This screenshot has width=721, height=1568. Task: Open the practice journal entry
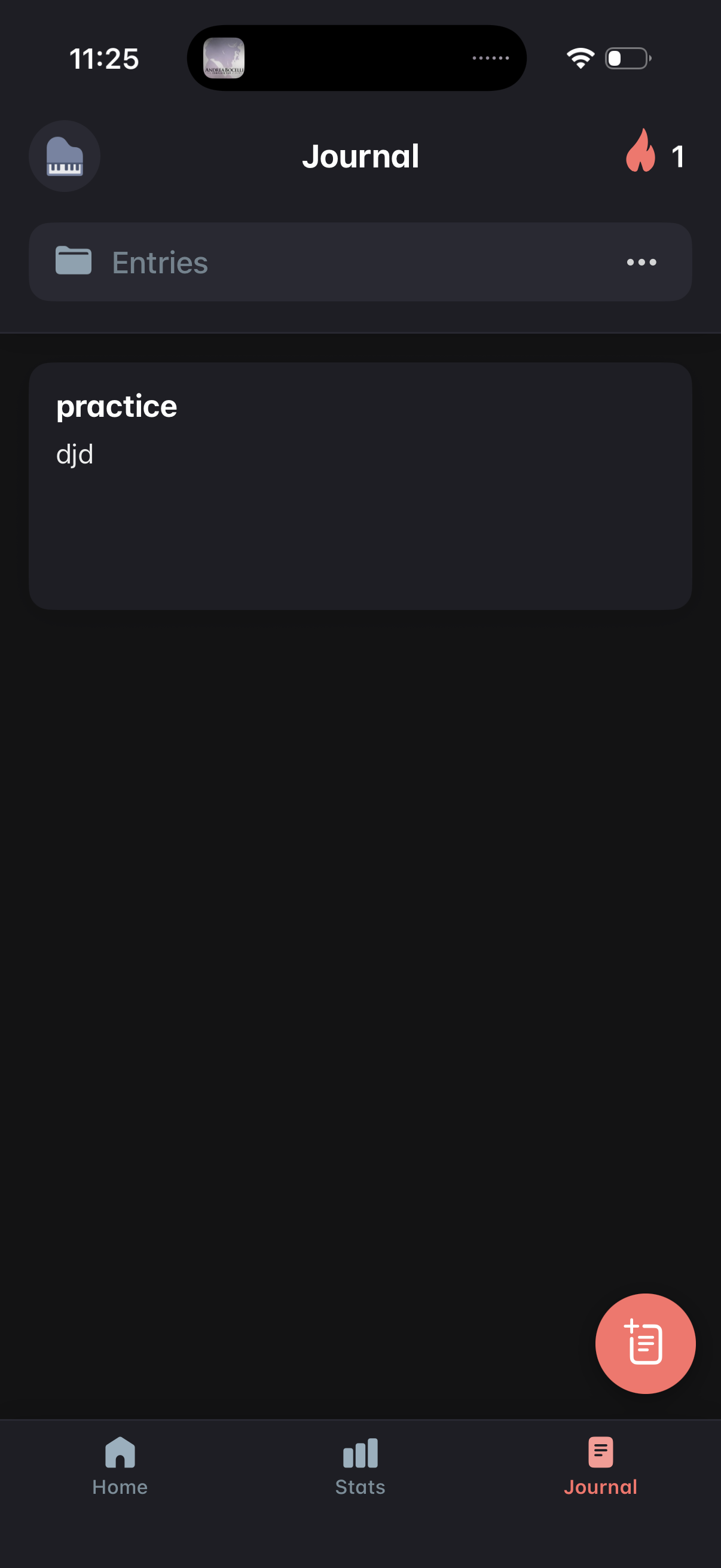360,486
